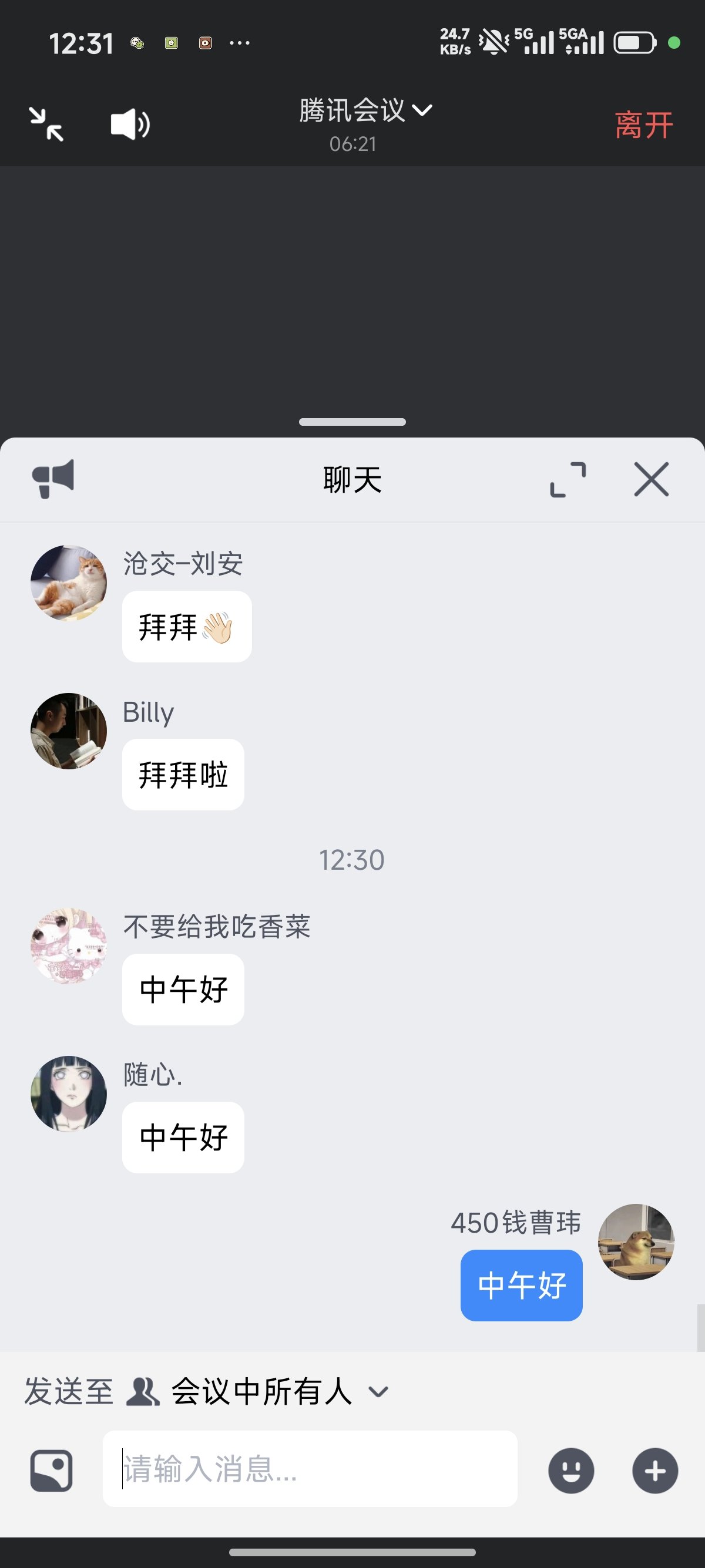This screenshot has height=1568, width=705.
Task: Open the chat announcement megaphone icon
Action: tap(53, 479)
